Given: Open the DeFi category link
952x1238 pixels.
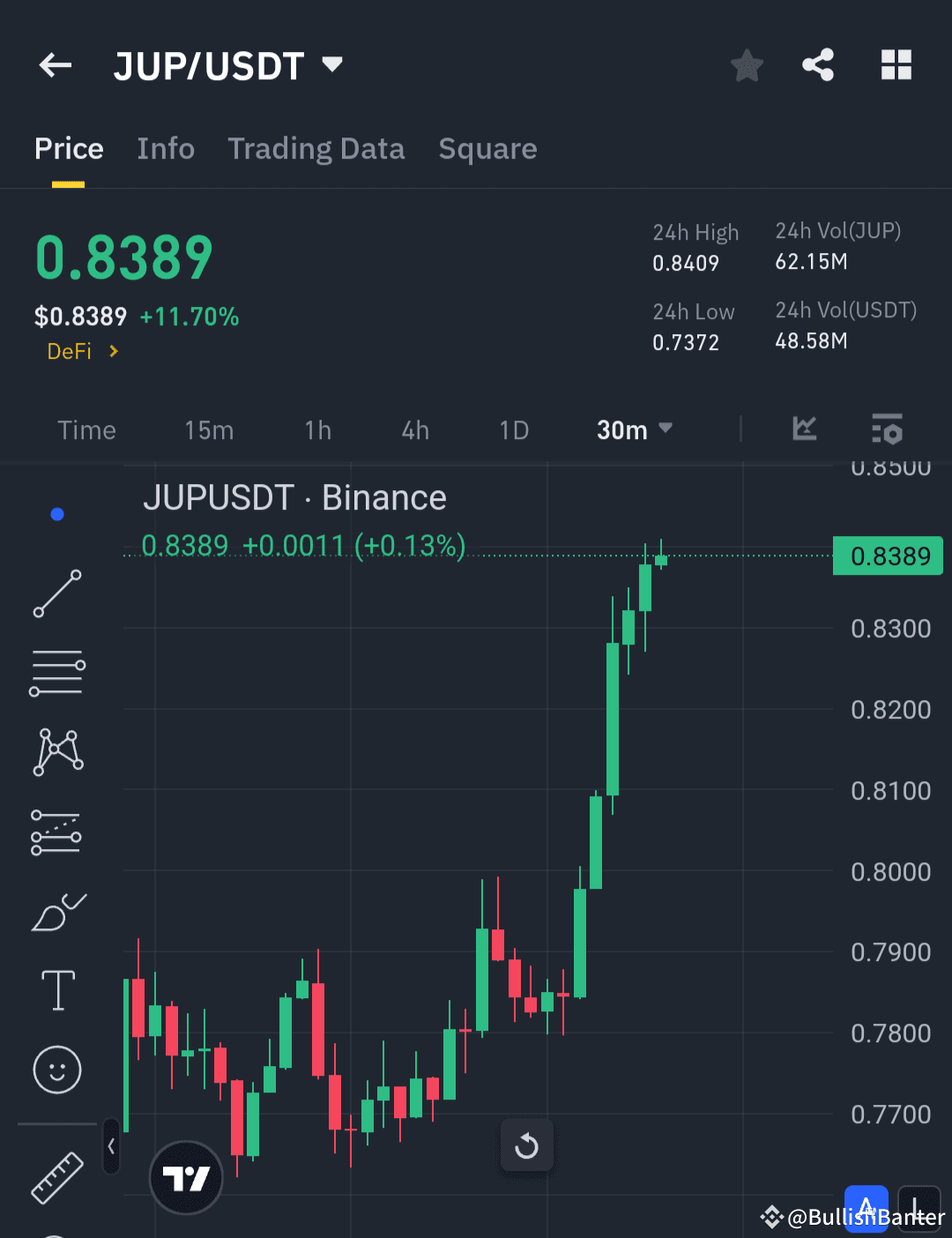Looking at the screenshot, I should pos(81,351).
